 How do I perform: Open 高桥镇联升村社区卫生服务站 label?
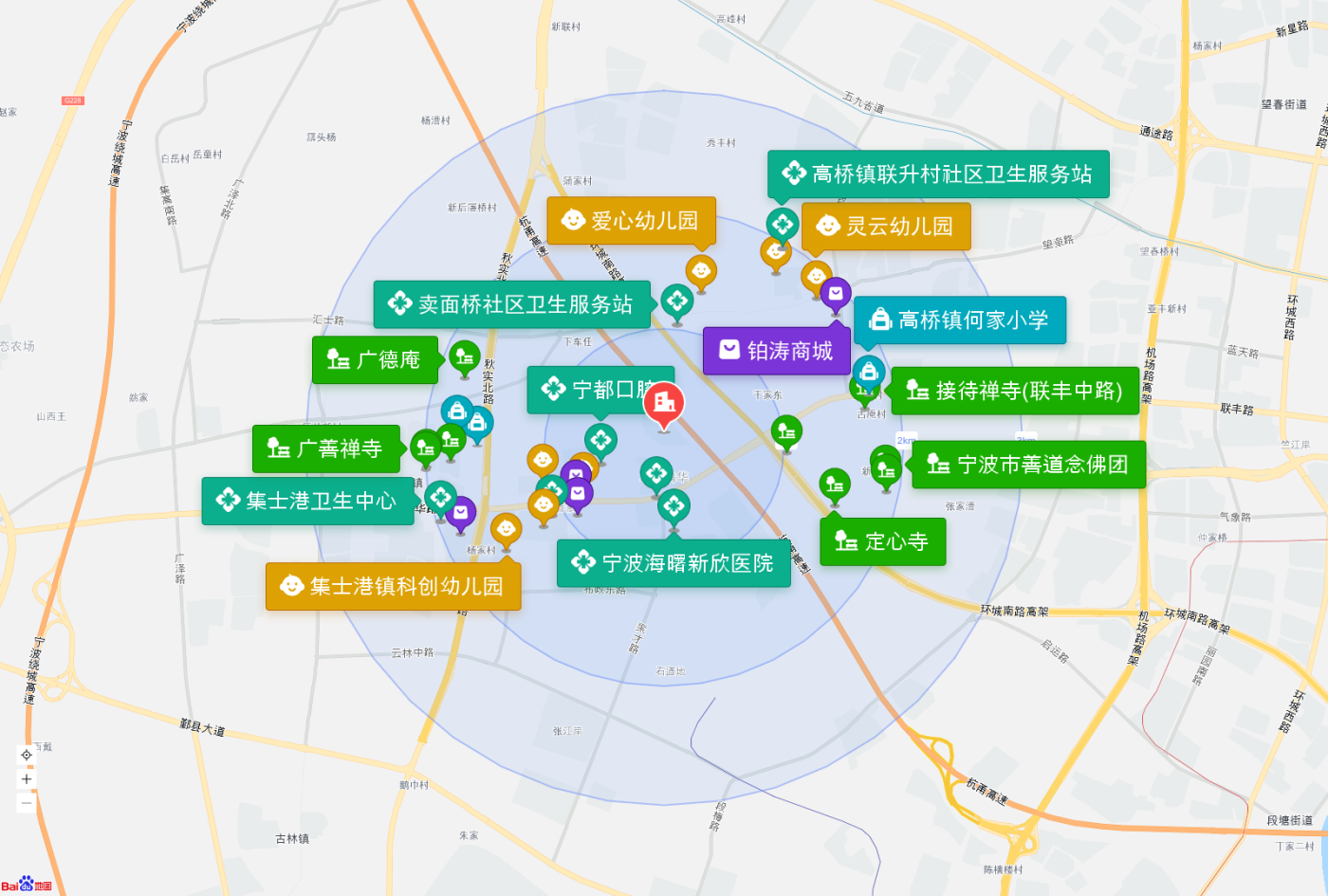coord(938,174)
